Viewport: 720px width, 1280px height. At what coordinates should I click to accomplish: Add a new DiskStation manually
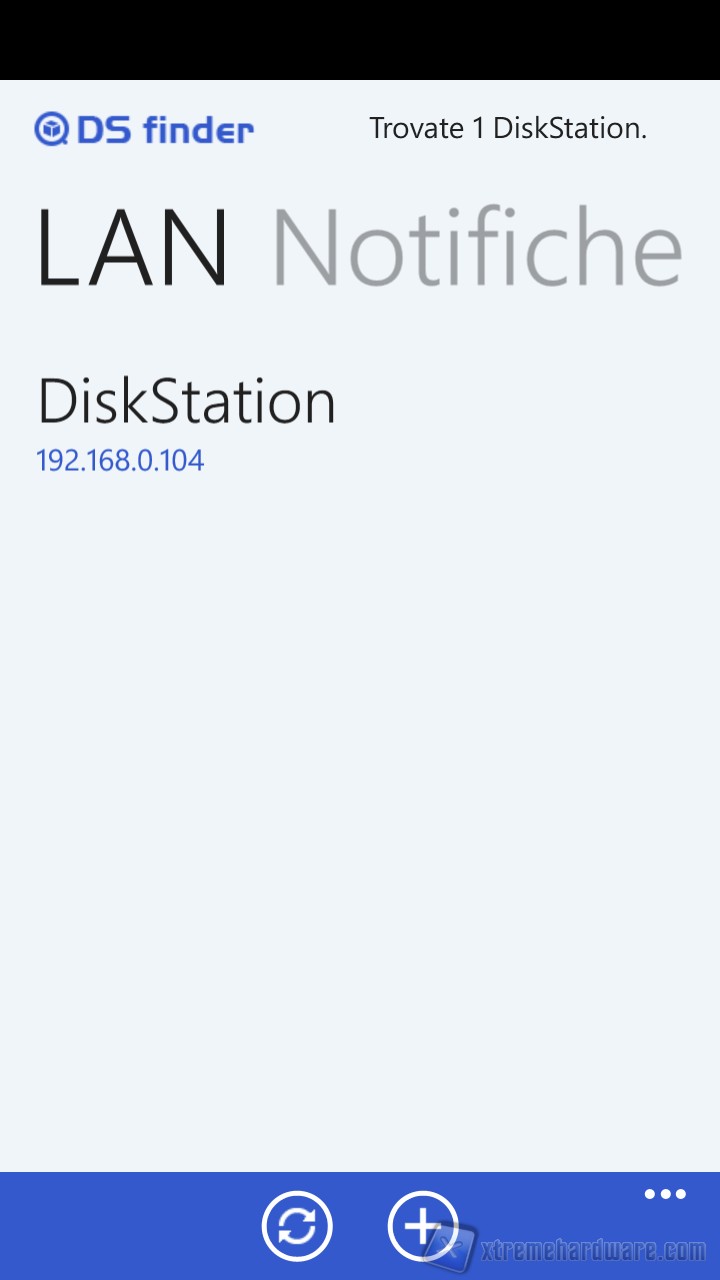click(x=422, y=1225)
